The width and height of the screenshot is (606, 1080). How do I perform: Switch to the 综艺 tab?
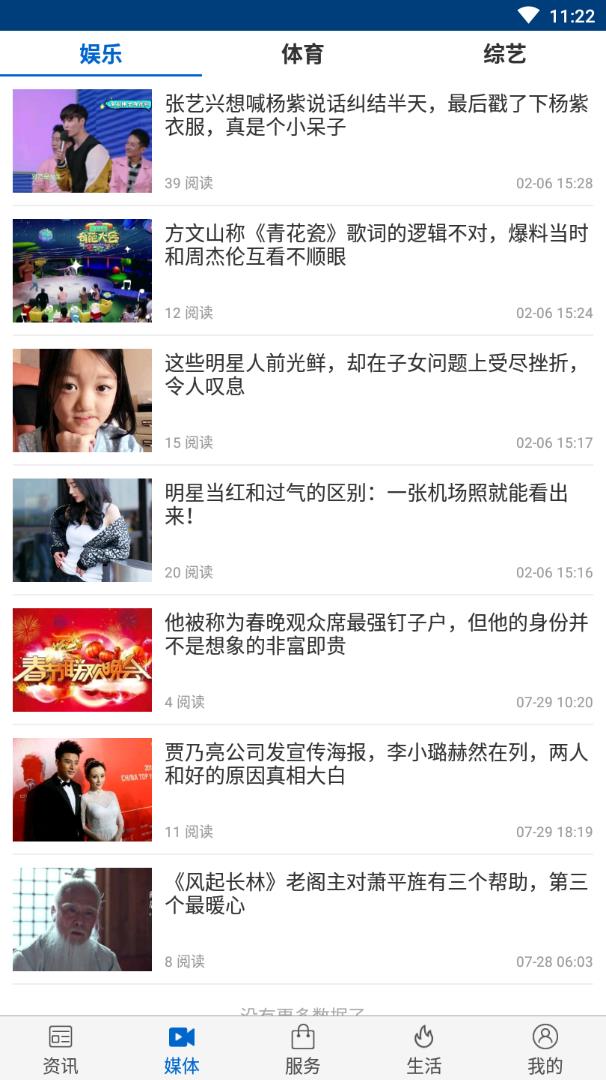click(x=504, y=54)
